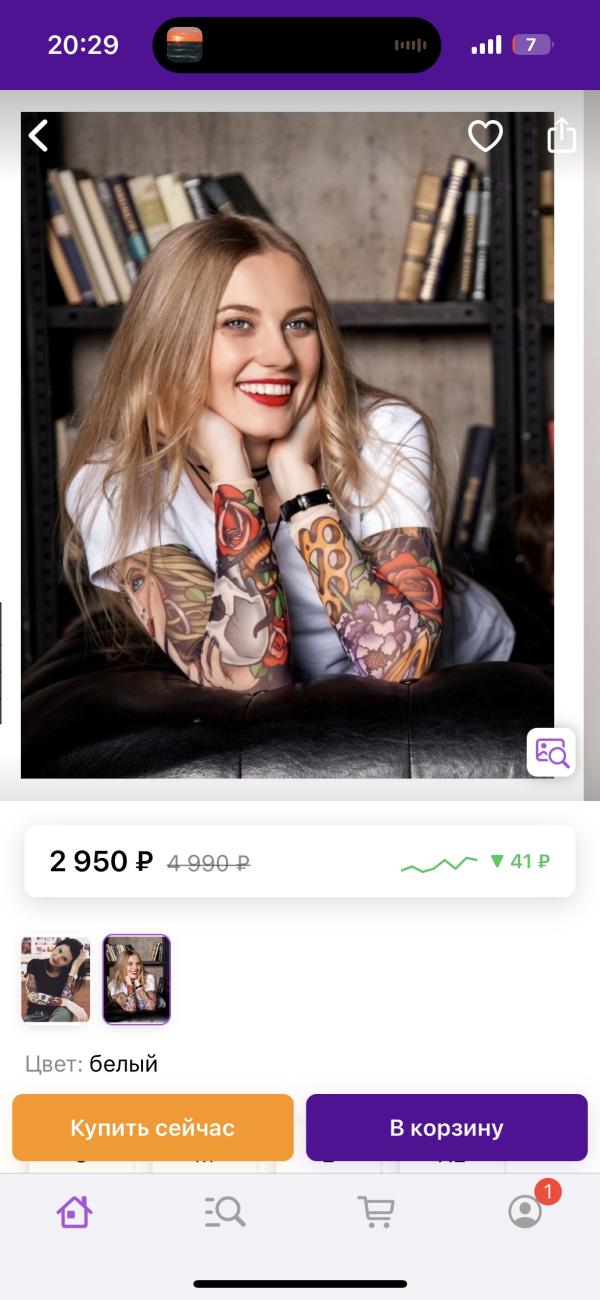Open the profile tab
This screenshot has width=600, height=1300.
(x=525, y=1212)
